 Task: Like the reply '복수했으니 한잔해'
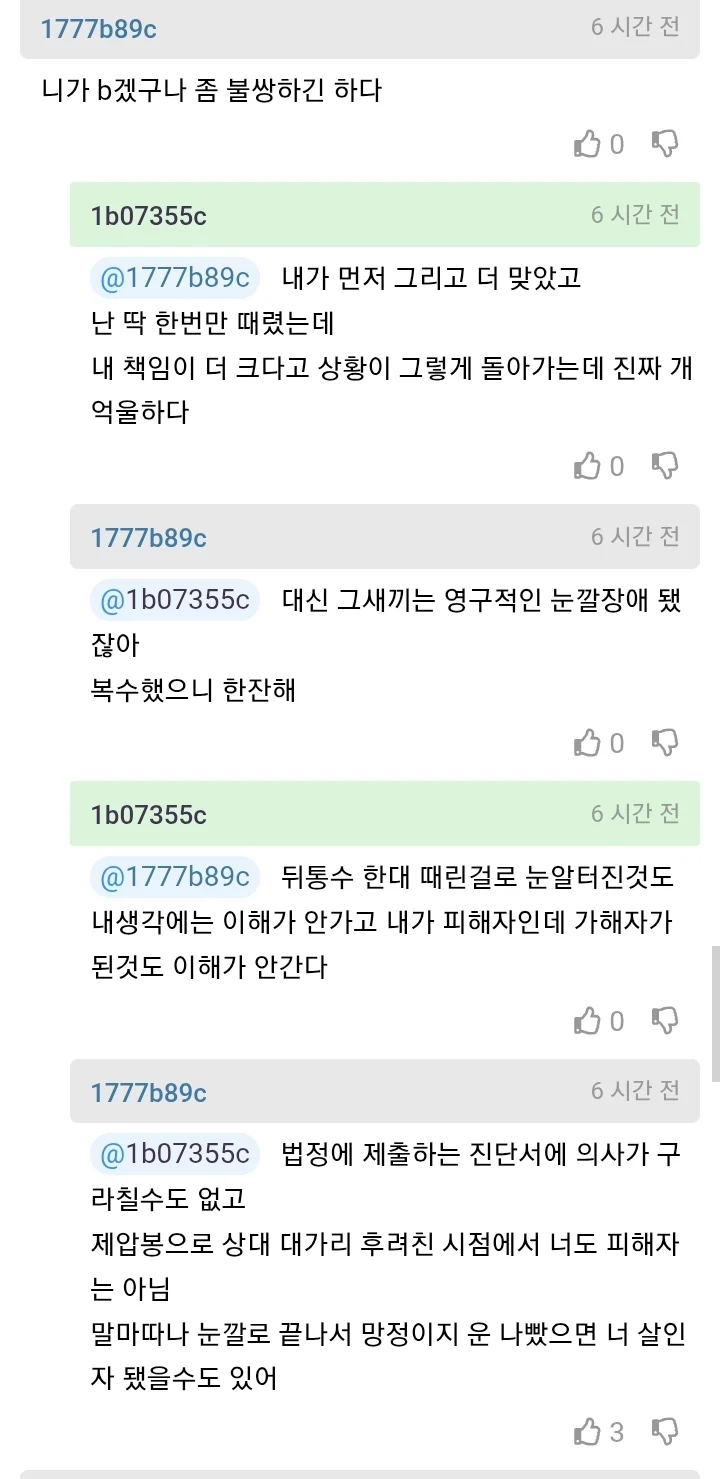pyautogui.click(x=587, y=743)
